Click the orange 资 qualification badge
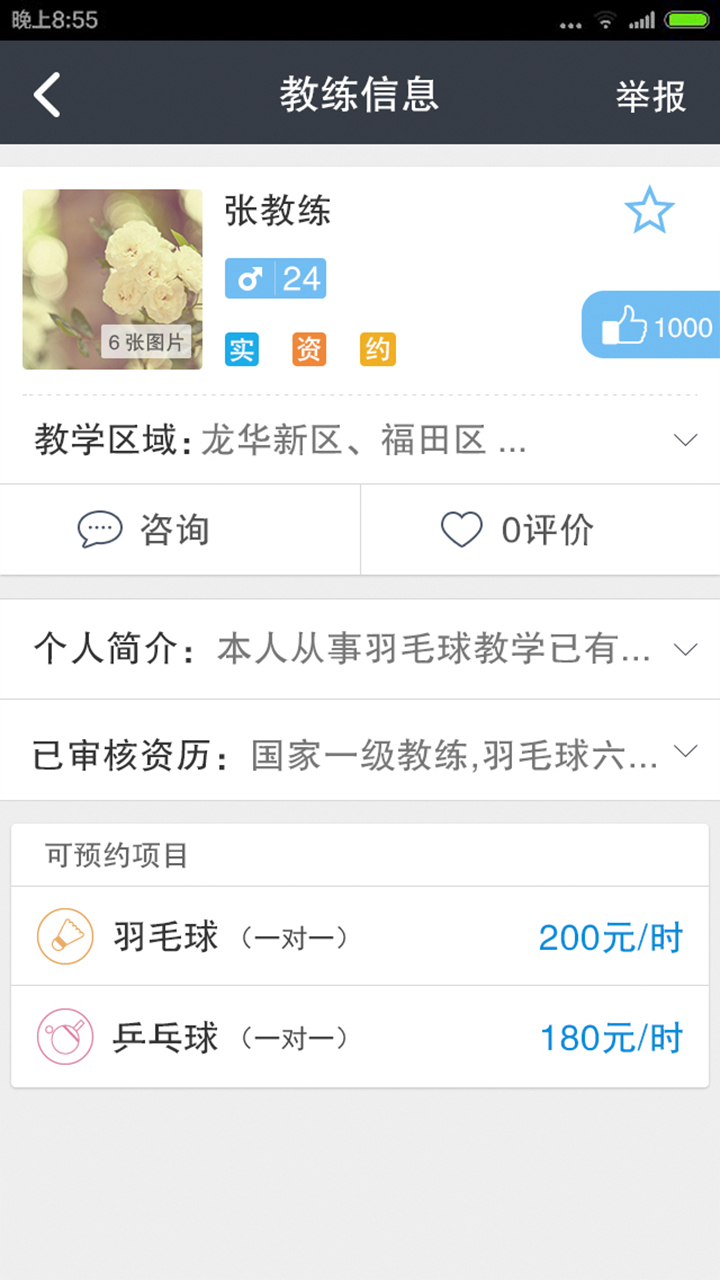The width and height of the screenshot is (720, 1280). 309,349
